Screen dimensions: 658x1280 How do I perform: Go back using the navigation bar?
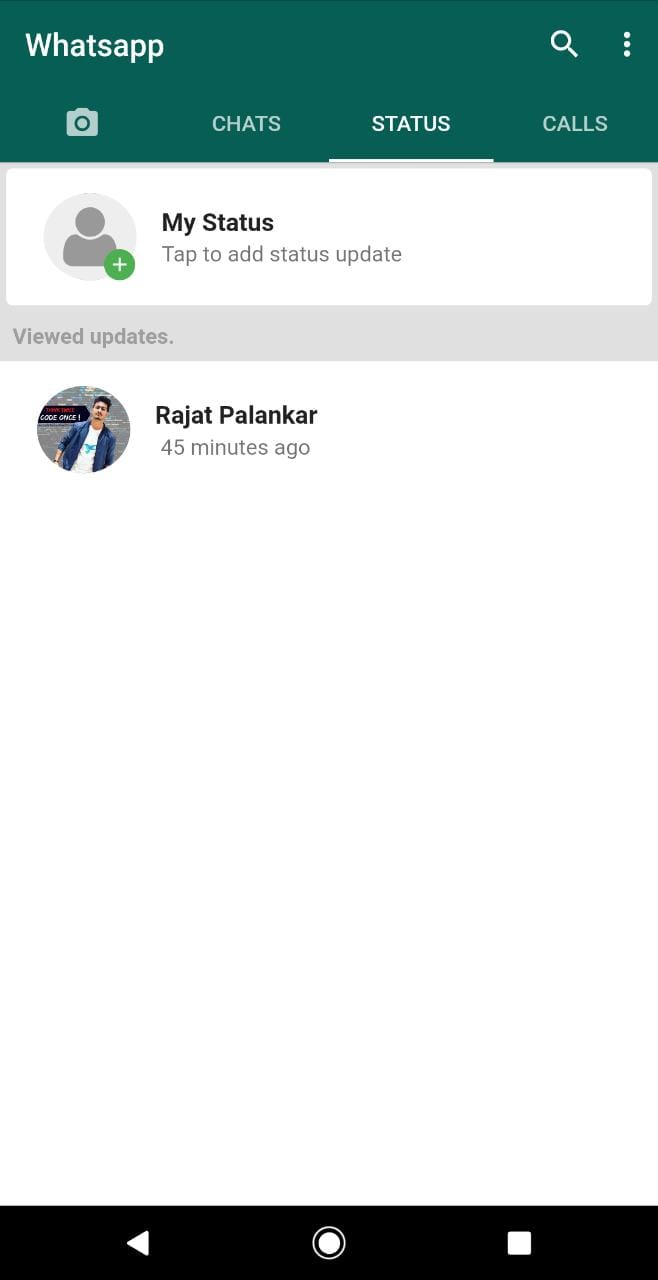pos(138,1242)
